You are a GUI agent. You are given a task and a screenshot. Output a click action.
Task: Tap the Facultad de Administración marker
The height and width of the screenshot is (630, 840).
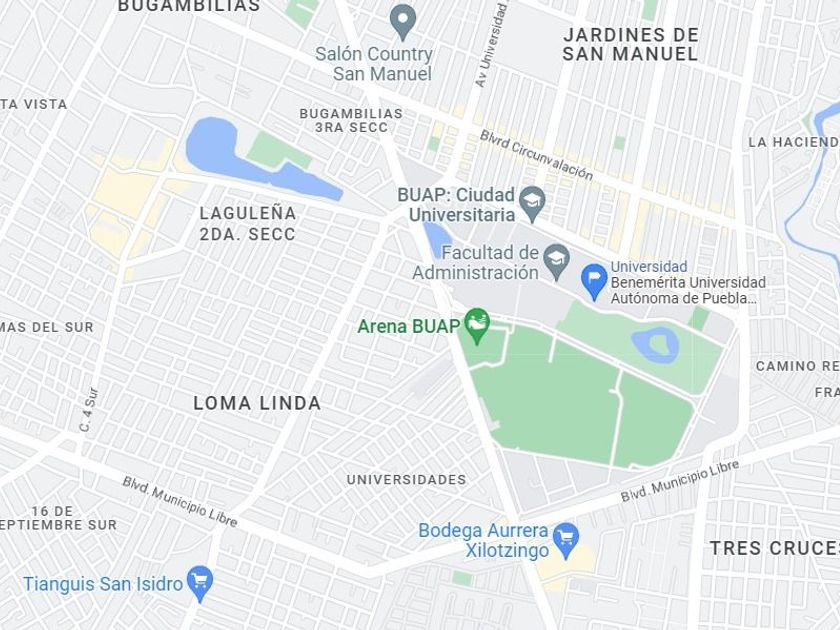point(557,262)
